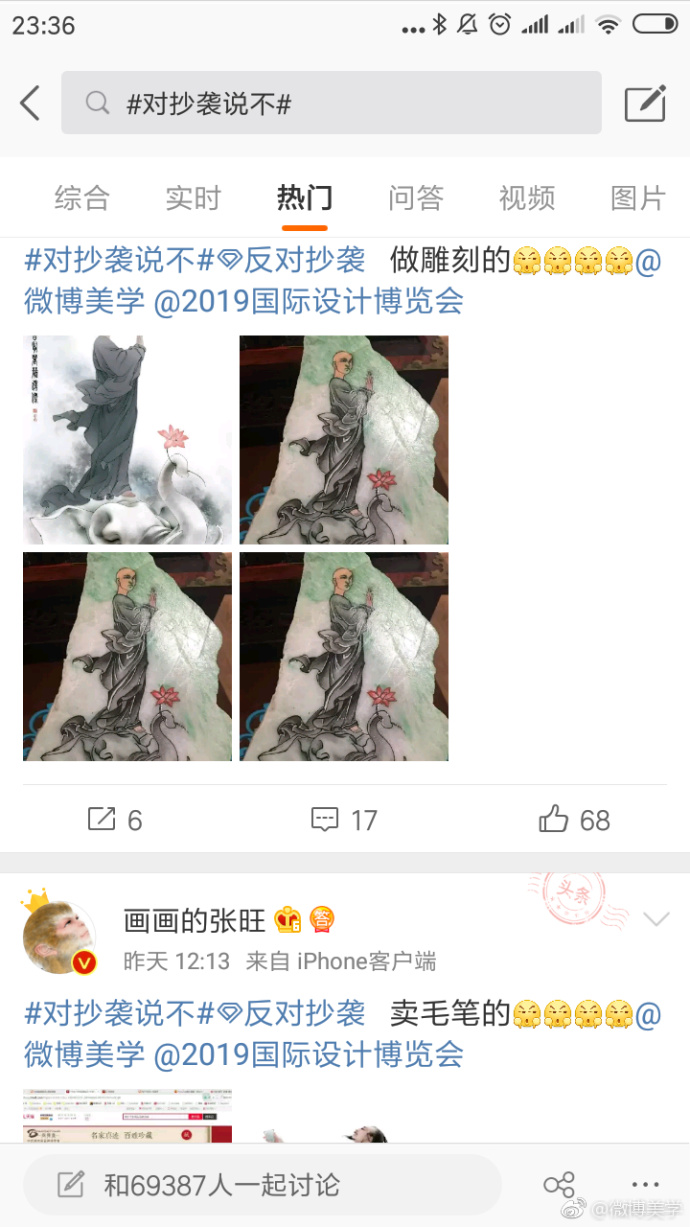690x1227 pixels.
Task: Open the bottom bar's more options dots
Action: (x=645, y=1184)
